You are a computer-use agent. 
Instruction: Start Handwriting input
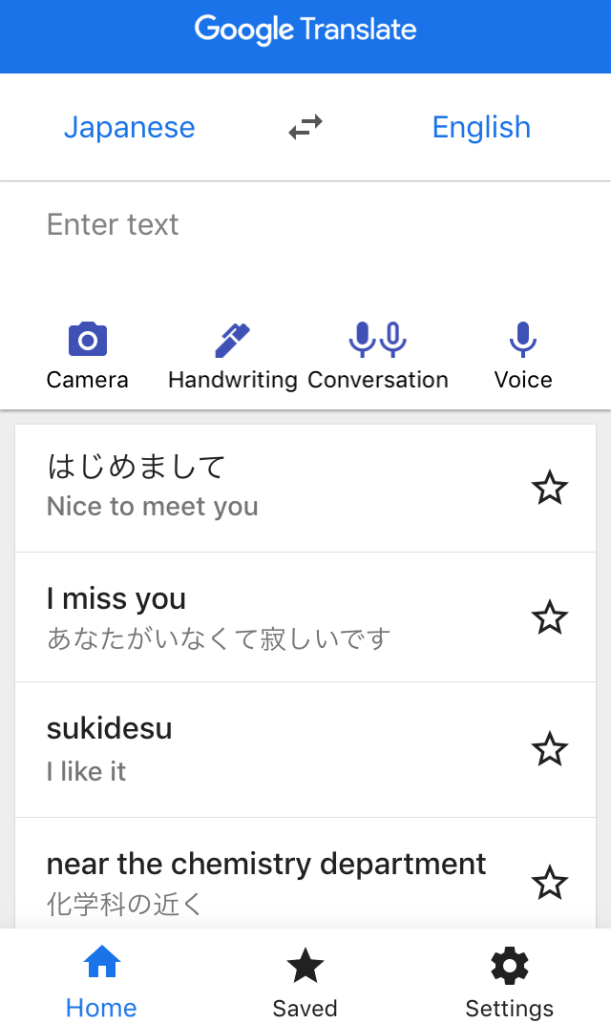[232, 356]
